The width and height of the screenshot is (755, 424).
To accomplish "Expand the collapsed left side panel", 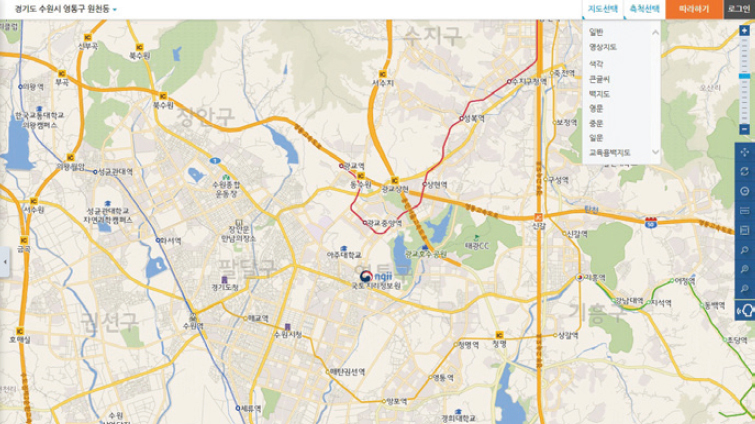I will pos(4,261).
